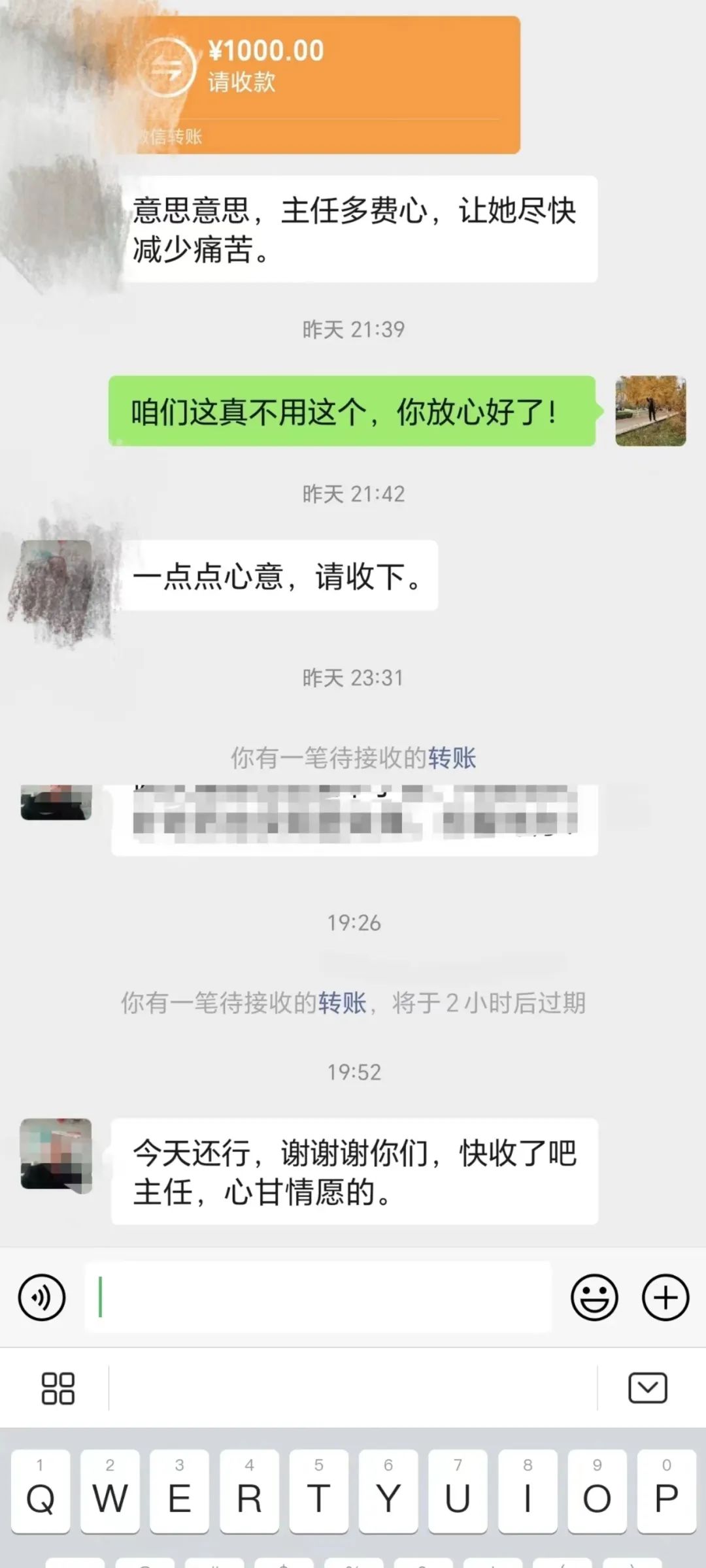
Task: Open the plus attachment menu
Action: pos(665,1297)
